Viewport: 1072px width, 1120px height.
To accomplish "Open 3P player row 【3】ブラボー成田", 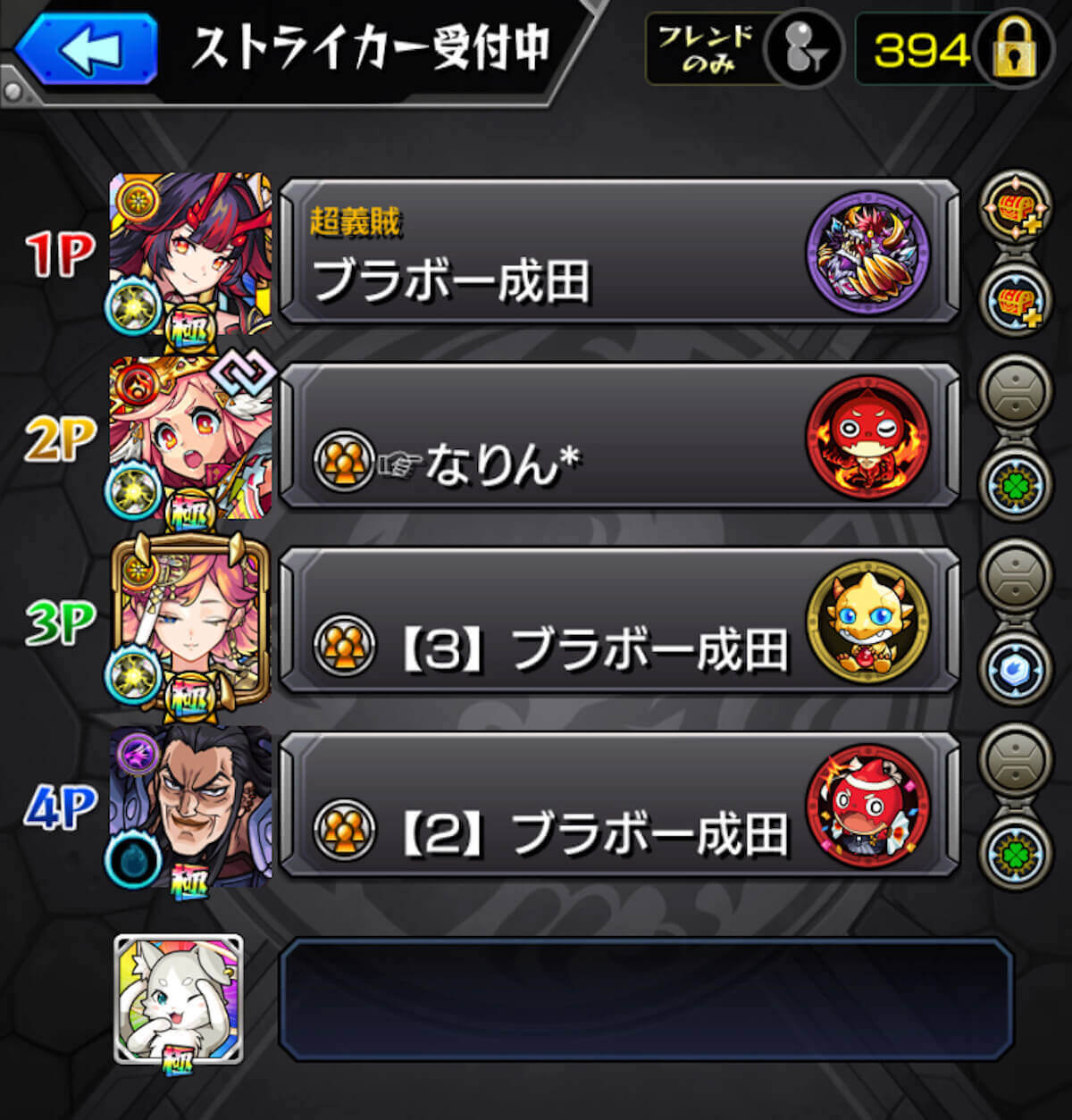I will [618, 623].
